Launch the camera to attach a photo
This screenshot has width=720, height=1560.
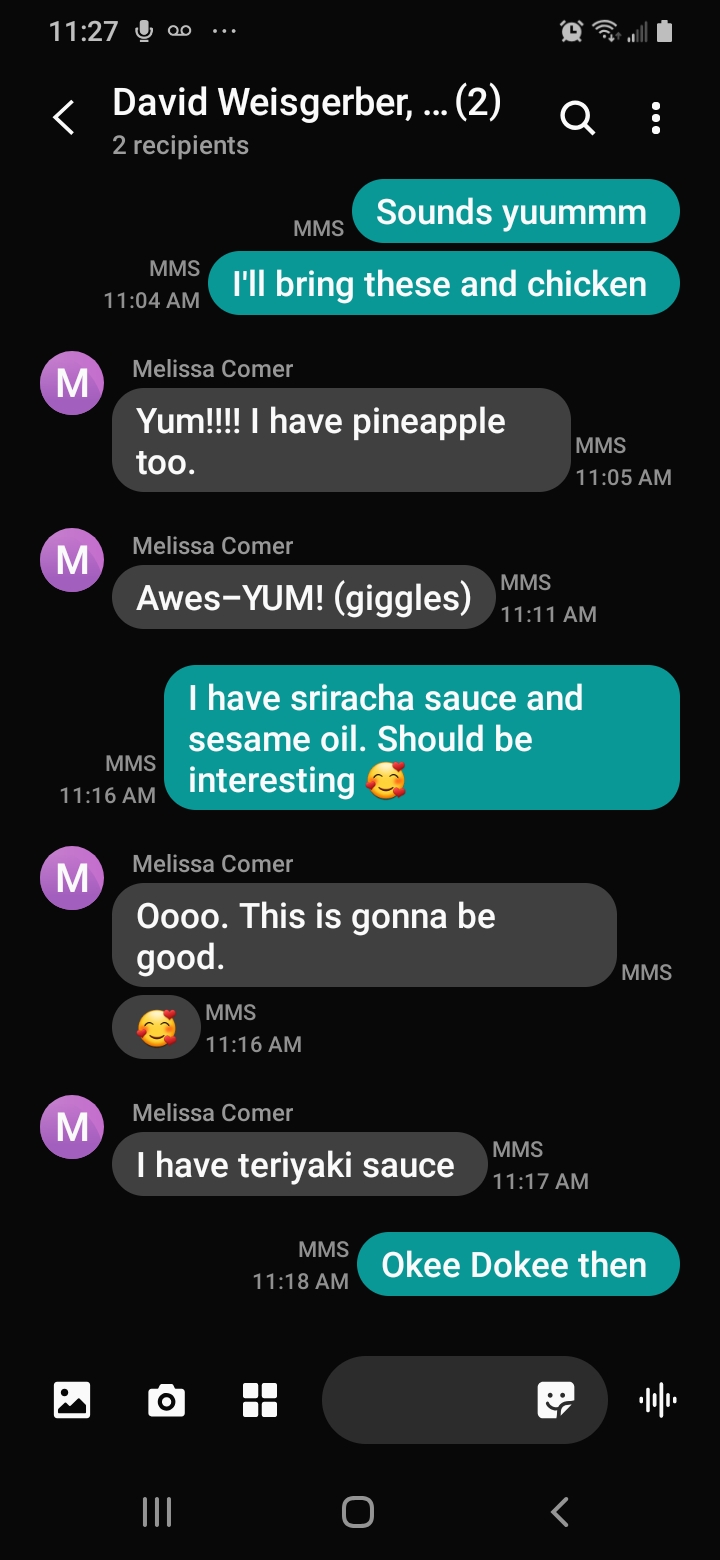tap(166, 1400)
